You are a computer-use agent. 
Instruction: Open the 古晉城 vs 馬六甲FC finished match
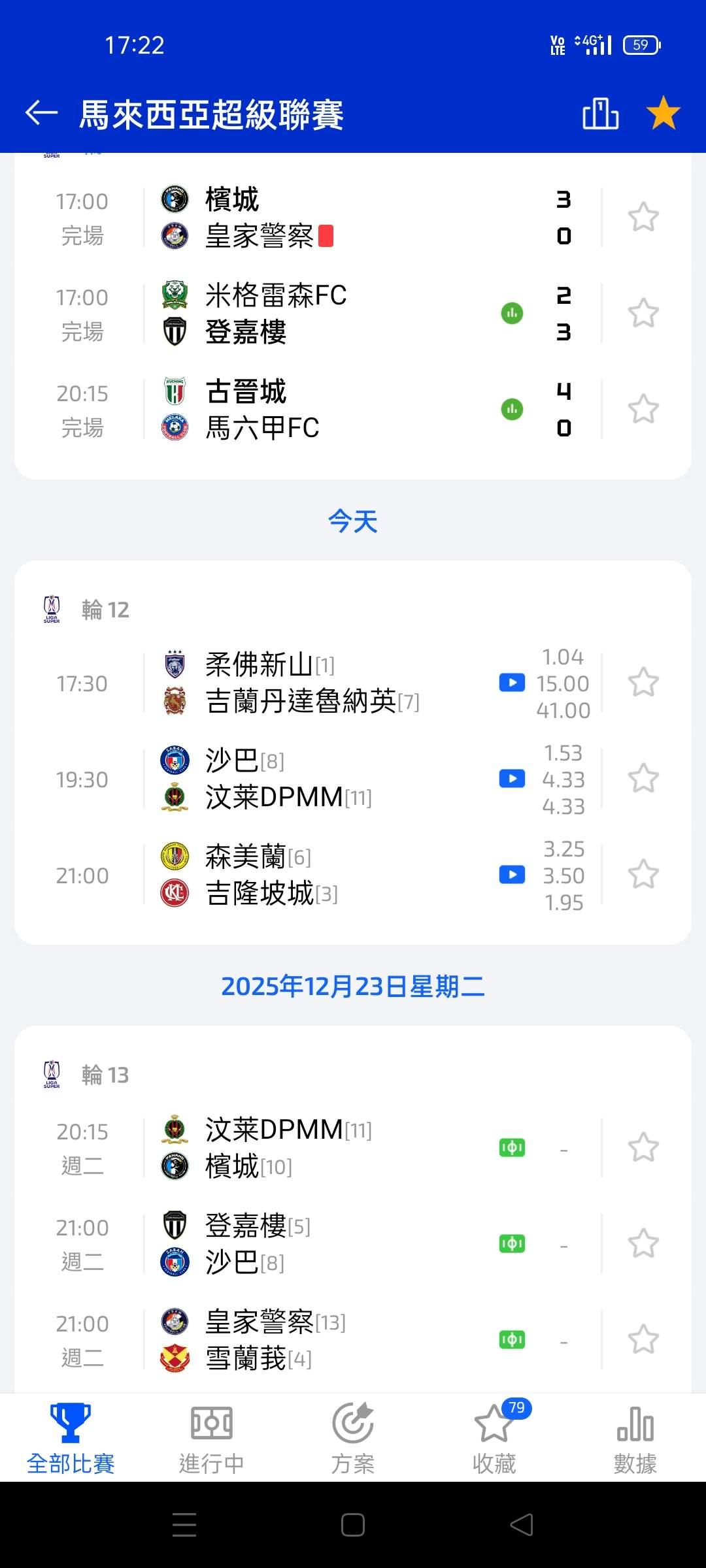click(327, 410)
